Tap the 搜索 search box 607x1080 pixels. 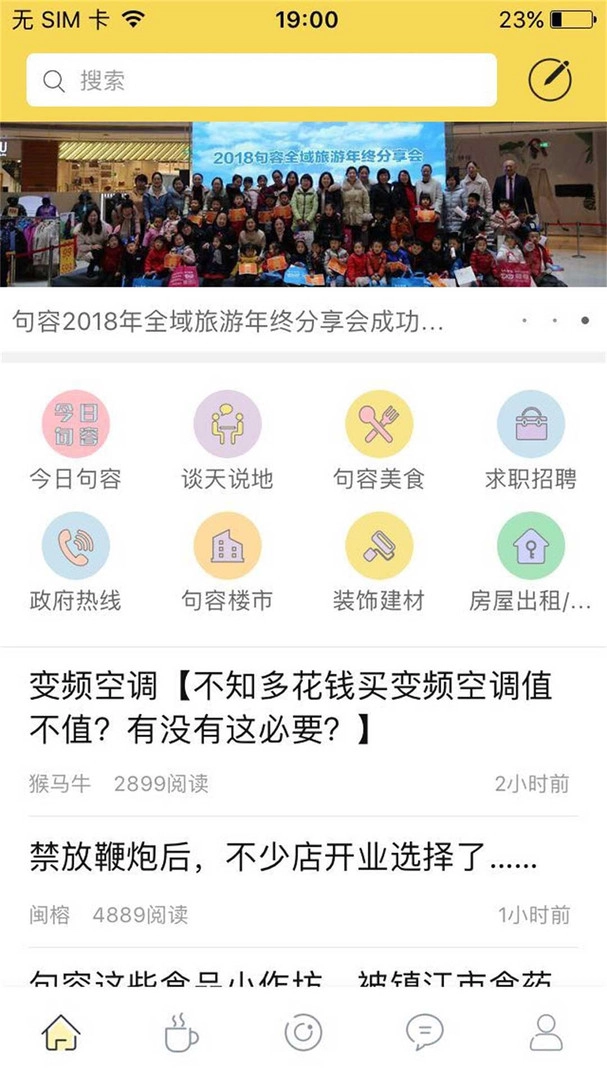261,80
